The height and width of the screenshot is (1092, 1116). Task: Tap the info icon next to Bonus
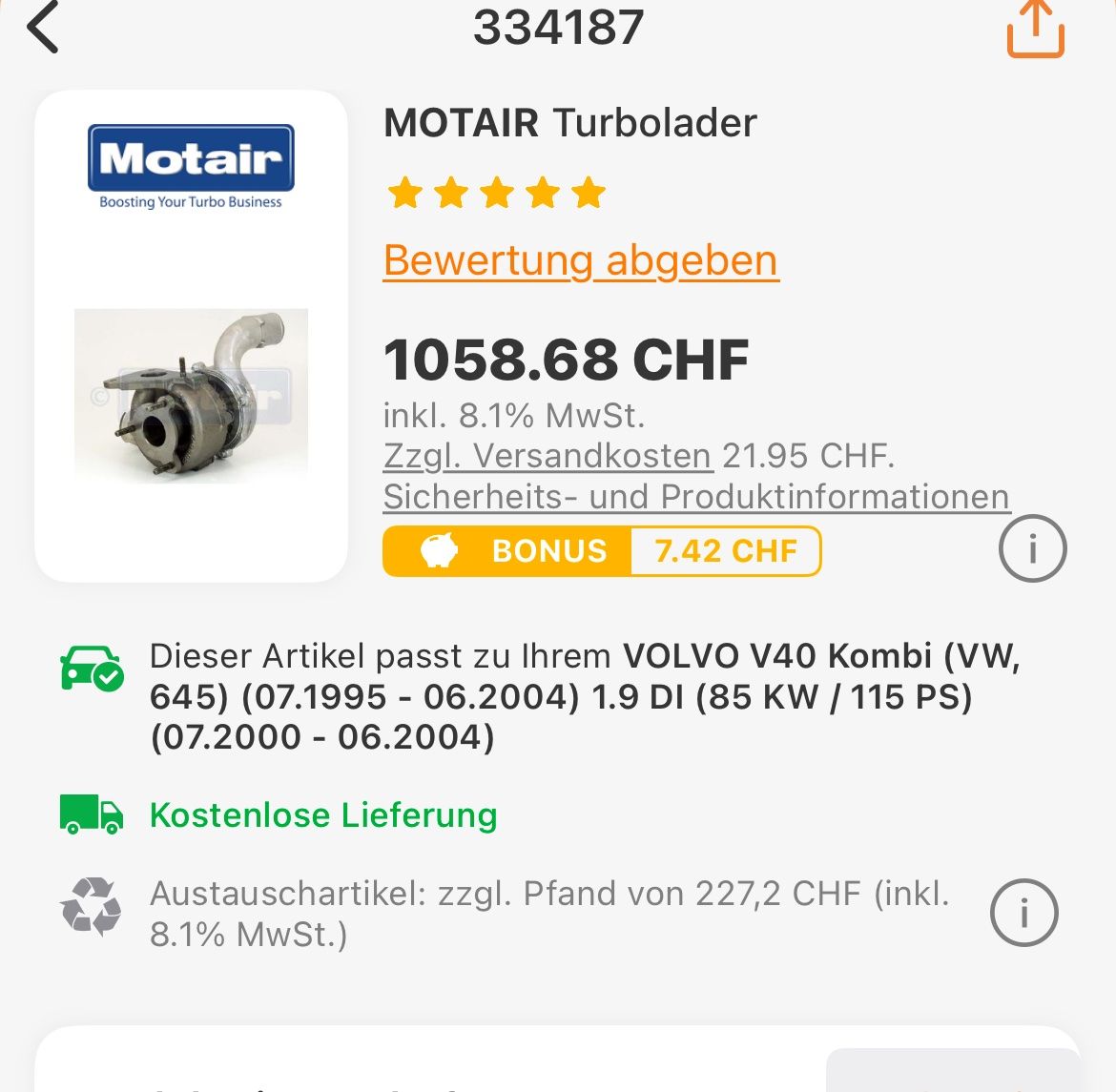1032,548
